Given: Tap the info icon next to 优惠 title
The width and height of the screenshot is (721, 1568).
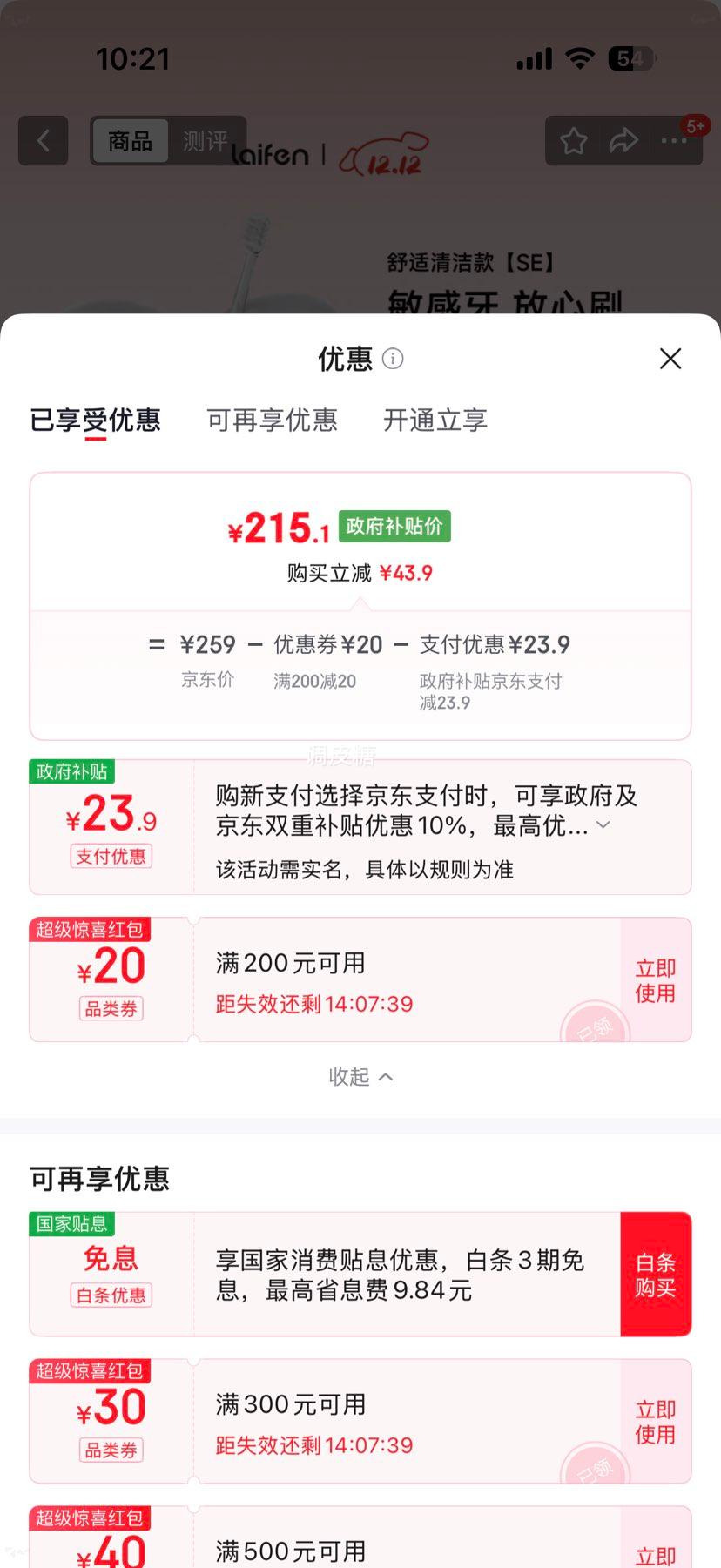Looking at the screenshot, I should 393,359.
